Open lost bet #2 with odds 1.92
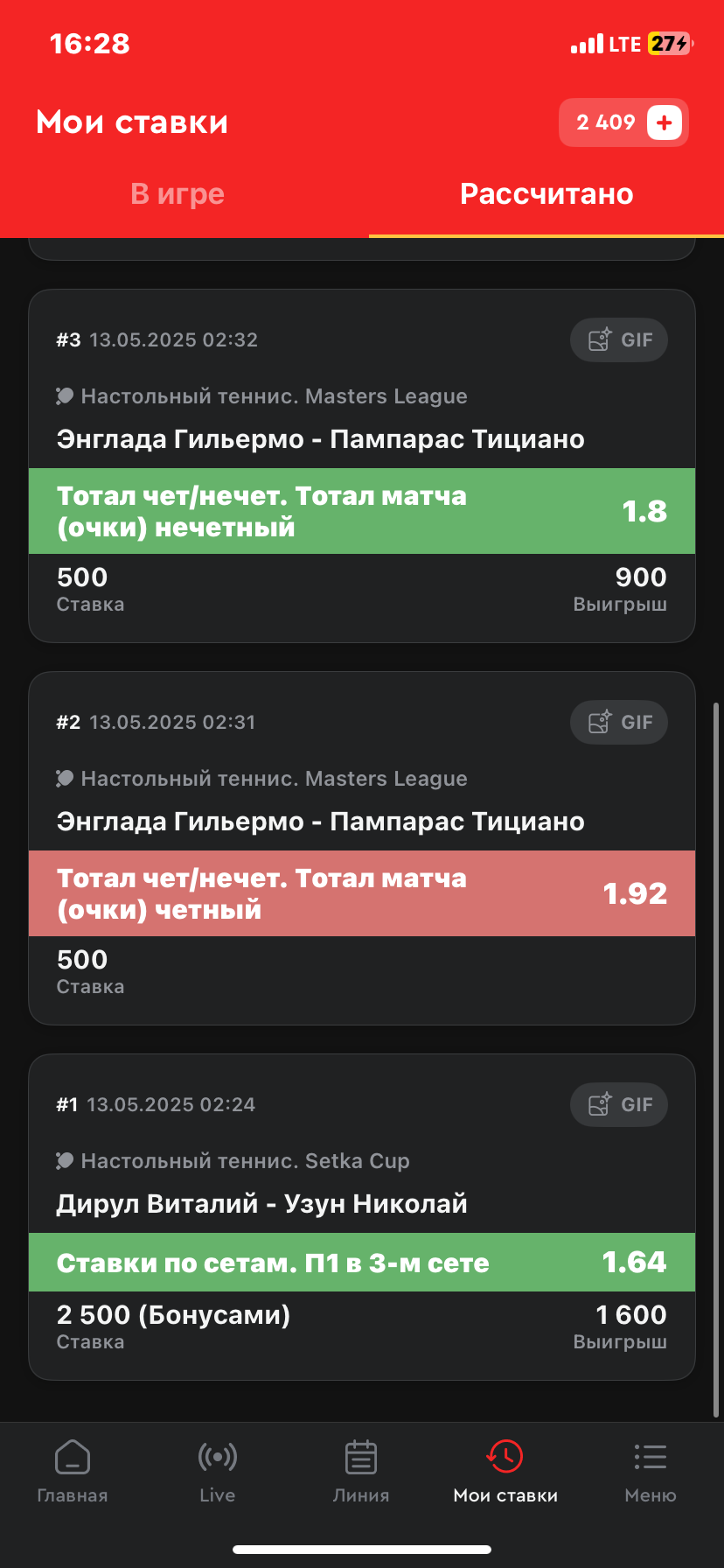The image size is (724, 1568). 361,893
